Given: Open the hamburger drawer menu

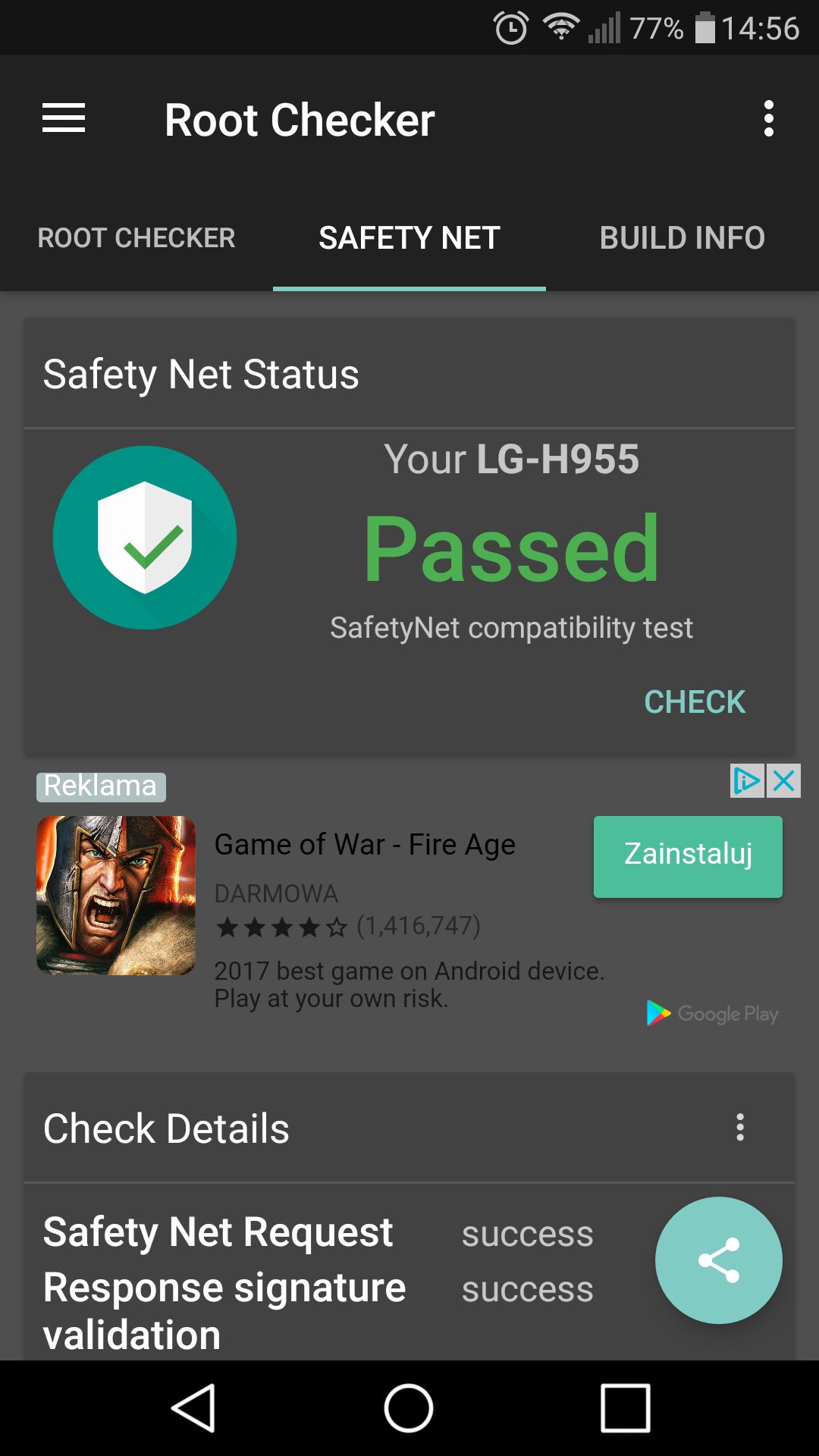Looking at the screenshot, I should coord(64,118).
